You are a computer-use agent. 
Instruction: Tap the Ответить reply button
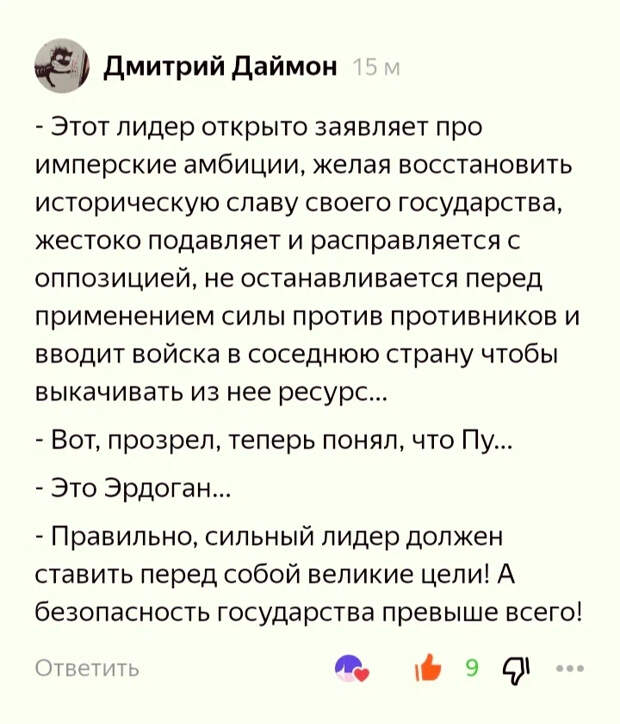coord(87,667)
